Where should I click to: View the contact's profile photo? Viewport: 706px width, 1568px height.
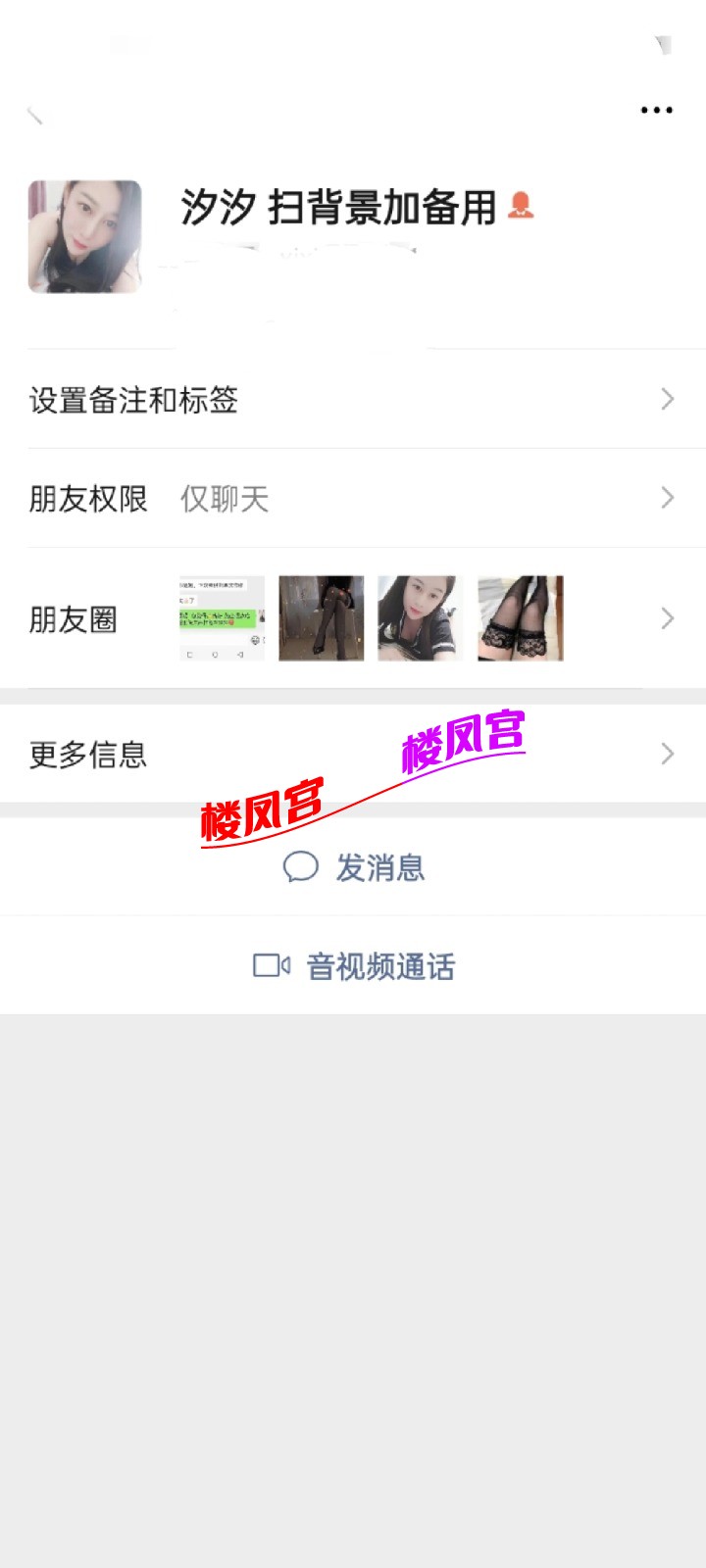tap(85, 236)
